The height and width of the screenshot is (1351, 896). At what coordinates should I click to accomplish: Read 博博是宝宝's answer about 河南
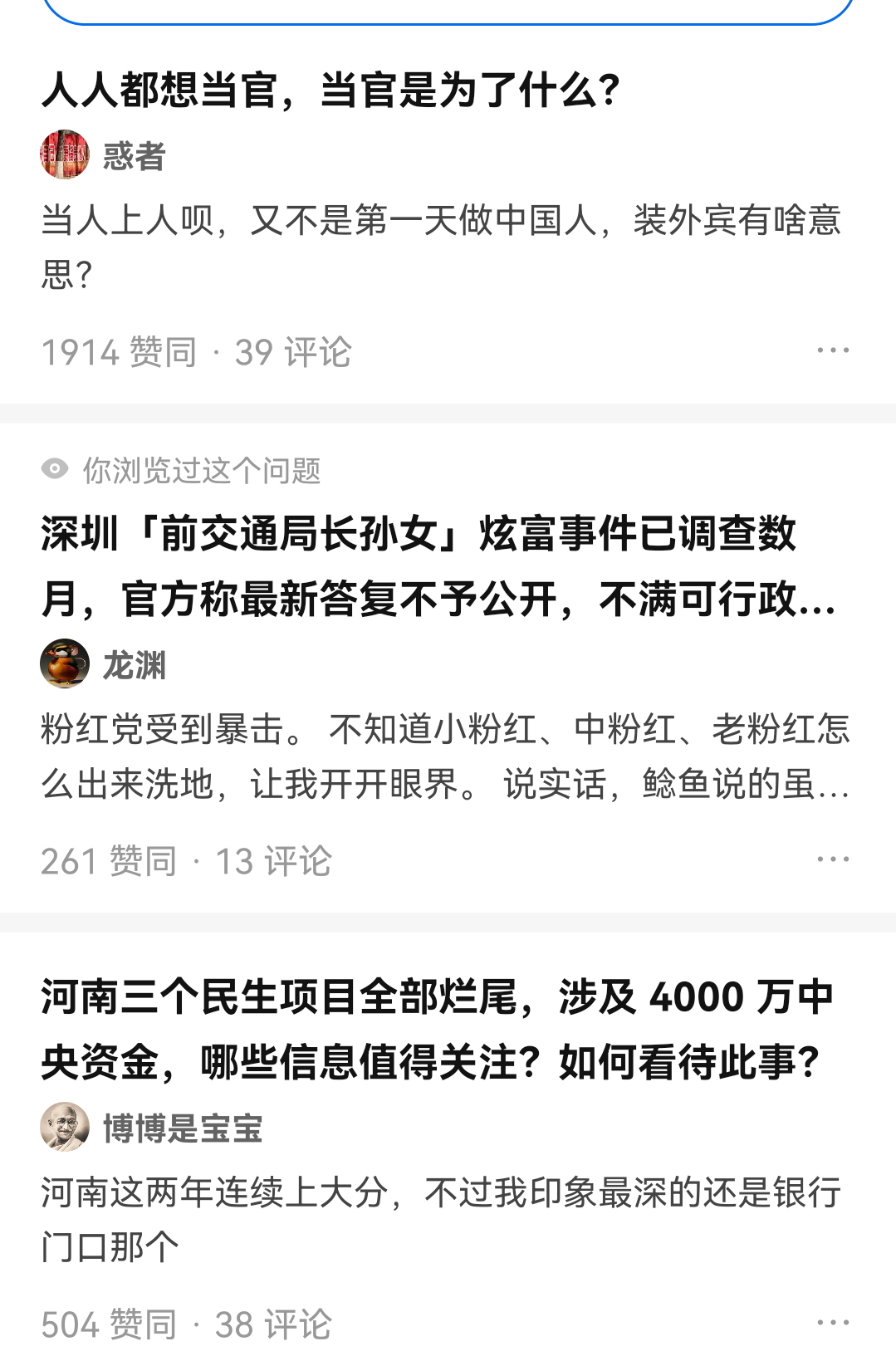click(x=440, y=1219)
